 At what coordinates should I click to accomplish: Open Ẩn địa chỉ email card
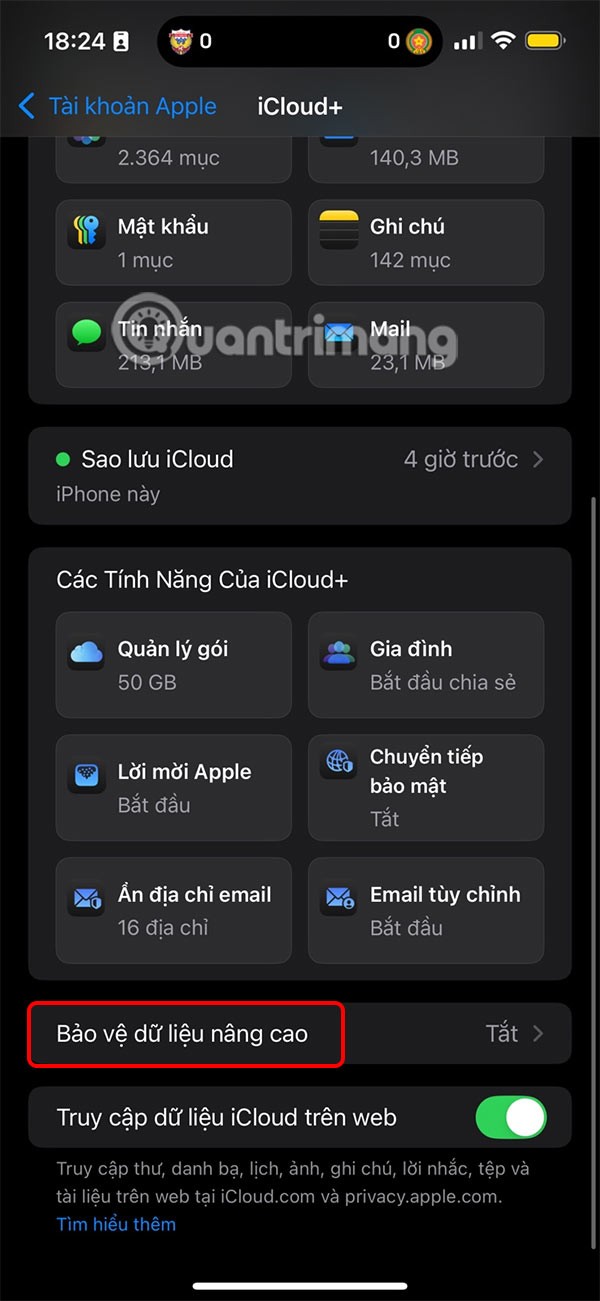[173, 910]
